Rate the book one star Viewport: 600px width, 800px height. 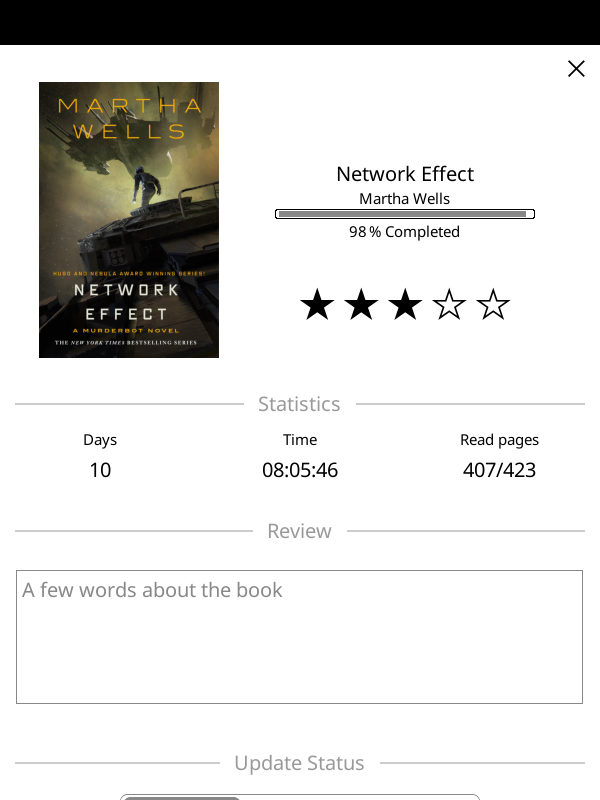[x=317, y=305]
